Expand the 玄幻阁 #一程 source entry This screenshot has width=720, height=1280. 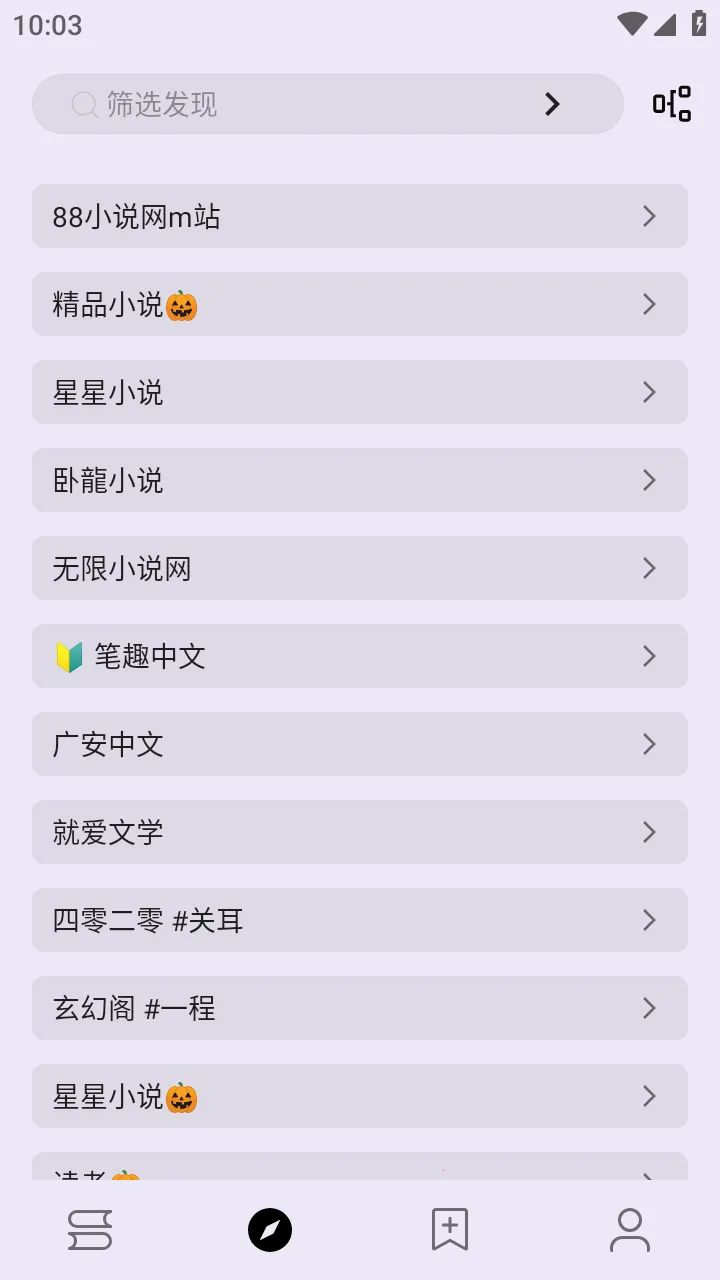pos(360,1008)
